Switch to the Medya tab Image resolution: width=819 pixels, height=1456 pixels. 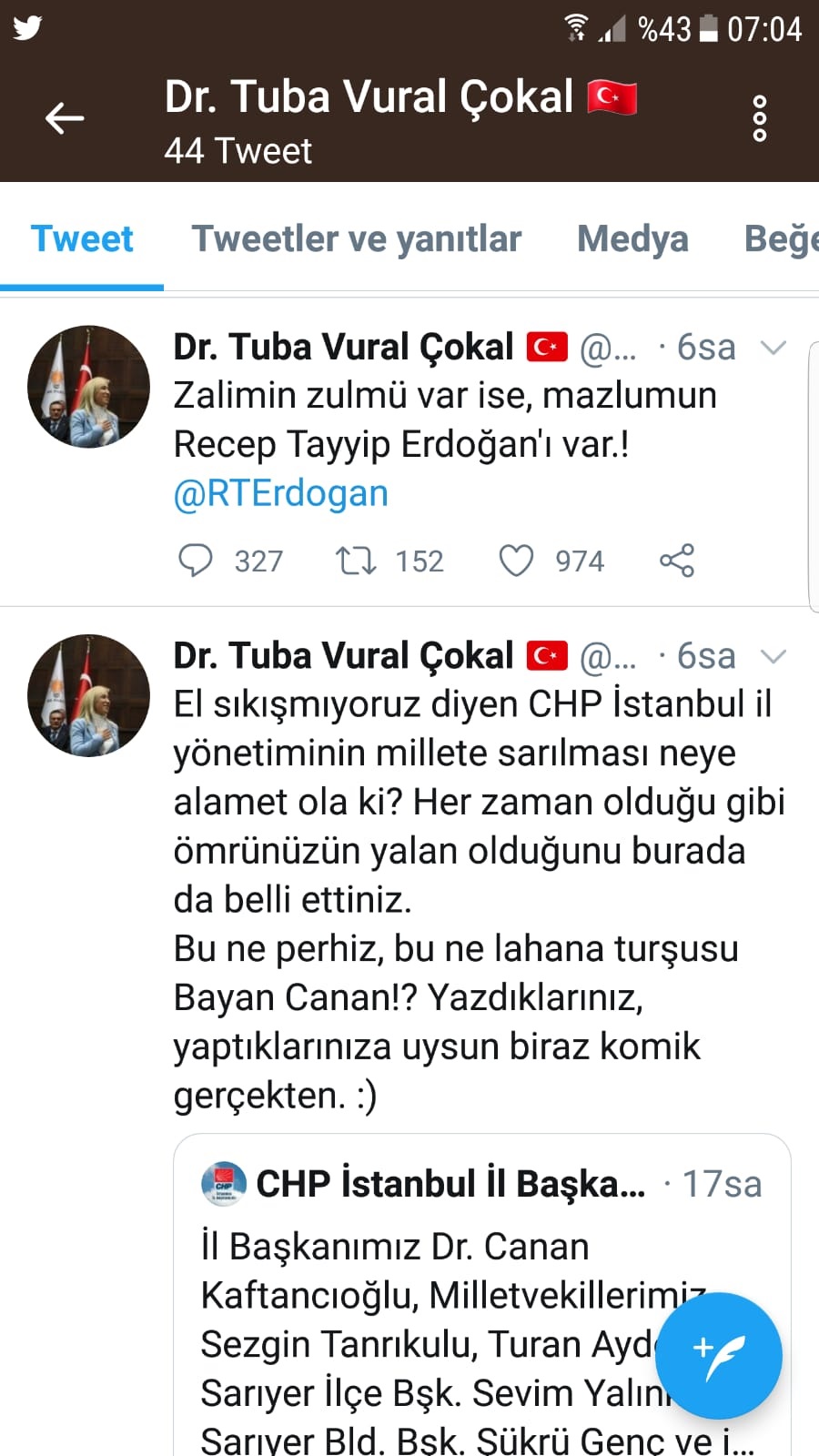click(632, 238)
